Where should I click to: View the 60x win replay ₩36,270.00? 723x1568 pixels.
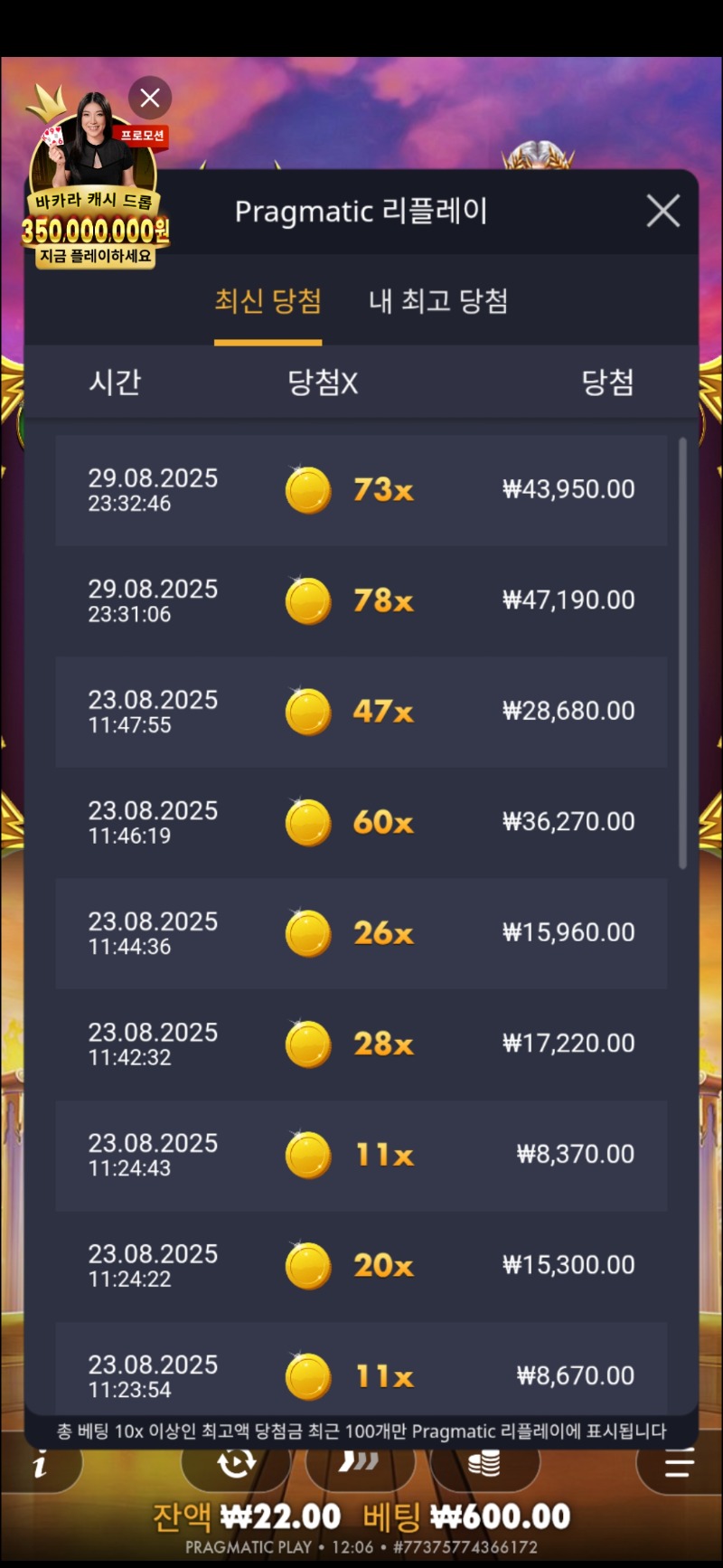[361, 823]
